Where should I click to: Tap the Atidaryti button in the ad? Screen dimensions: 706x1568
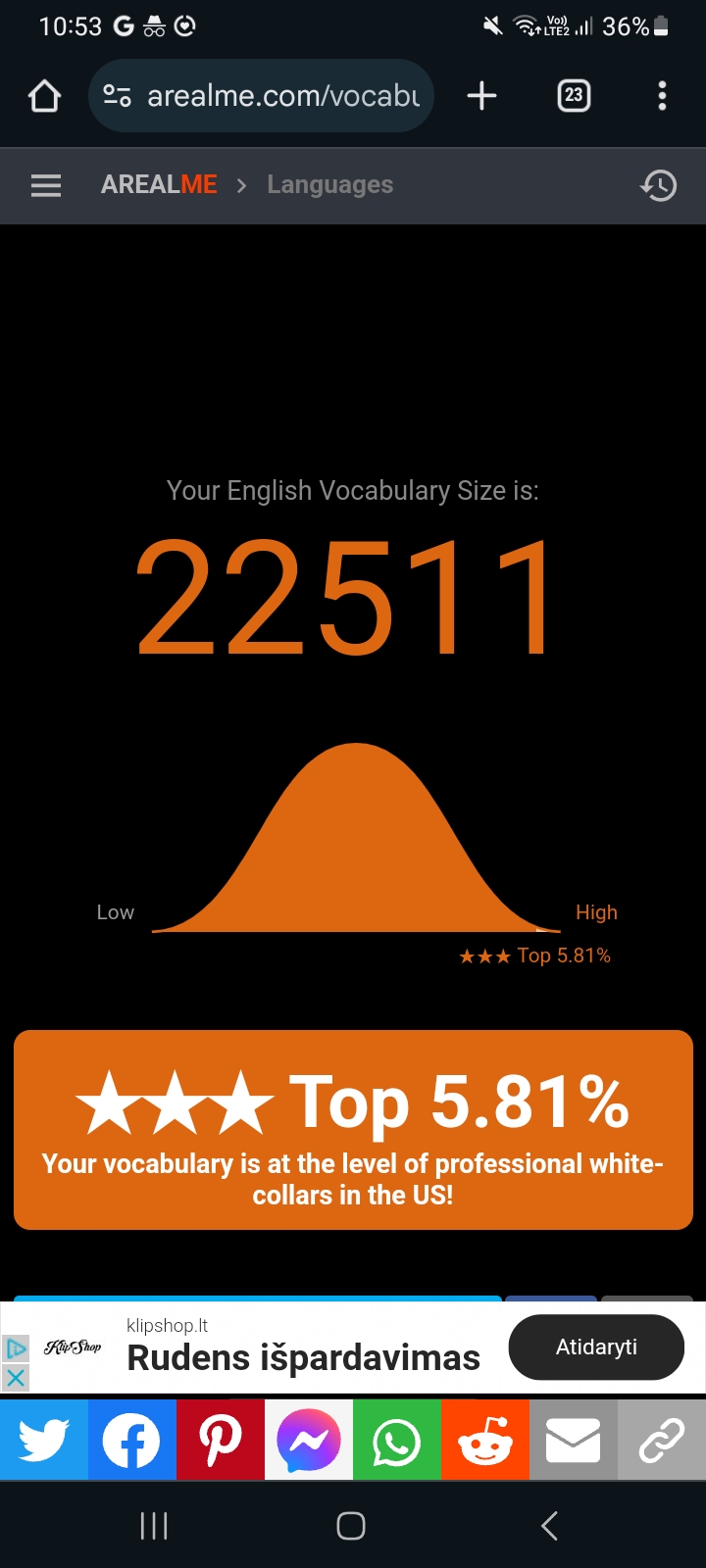596,1347
